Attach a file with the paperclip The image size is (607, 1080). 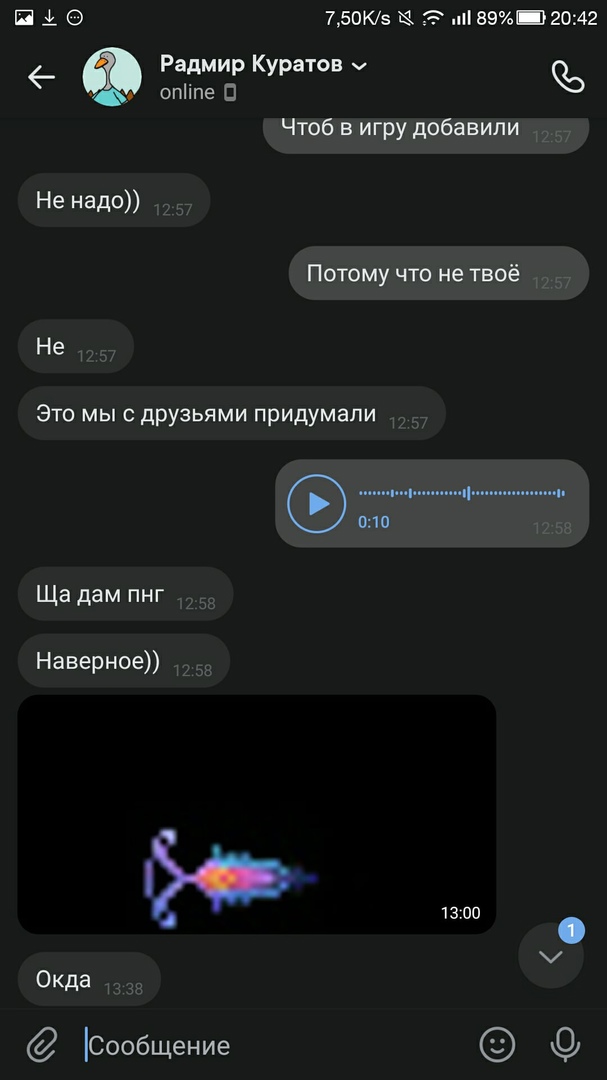(41, 1045)
